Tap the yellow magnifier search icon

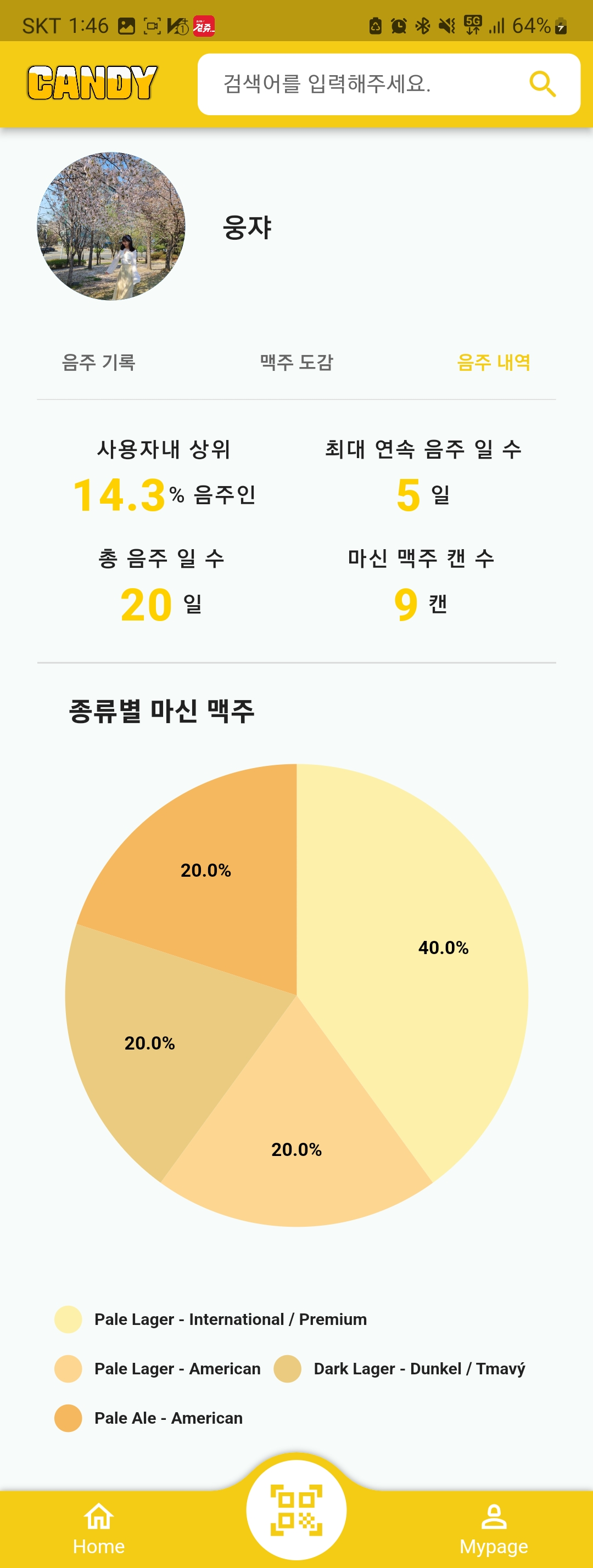(542, 84)
